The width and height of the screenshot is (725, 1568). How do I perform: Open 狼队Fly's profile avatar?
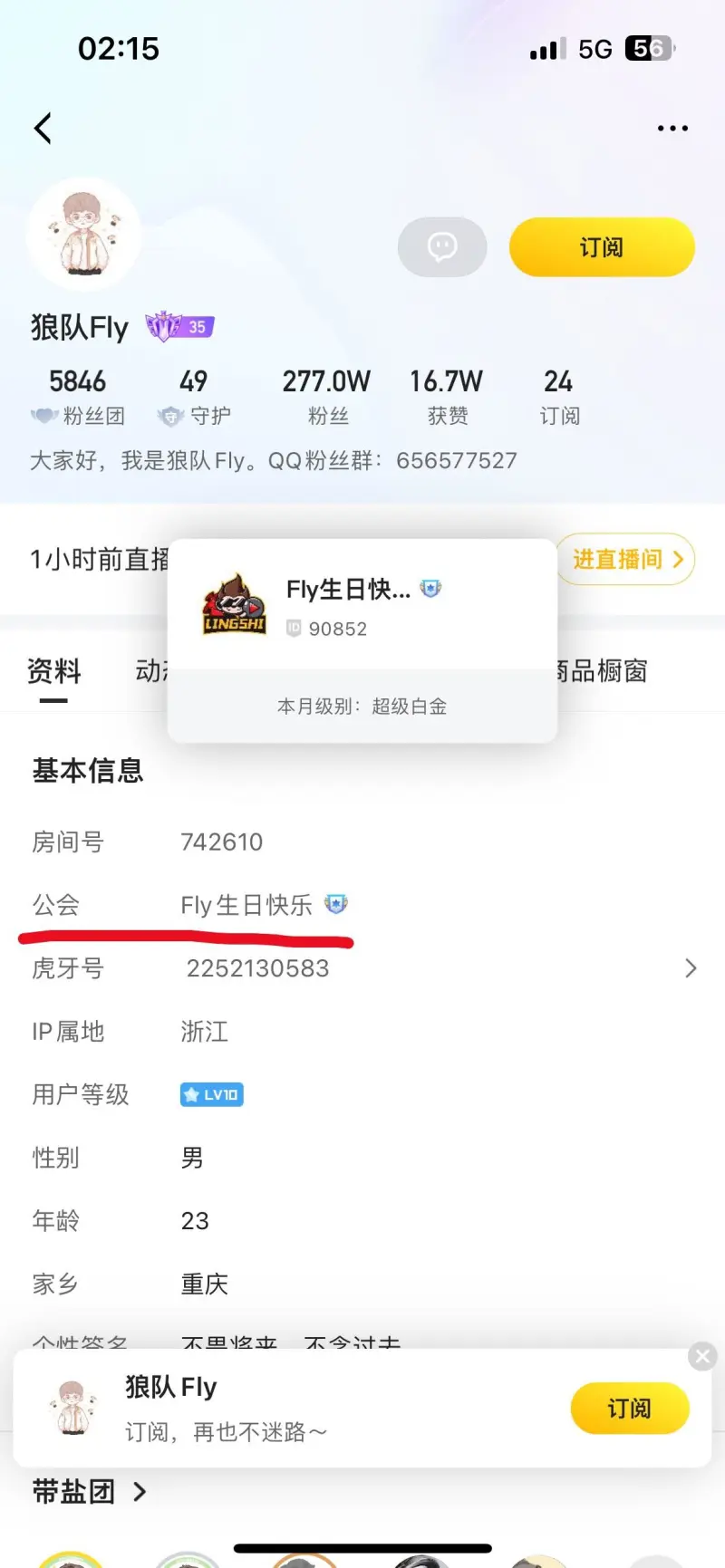pyautogui.click(x=83, y=235)
